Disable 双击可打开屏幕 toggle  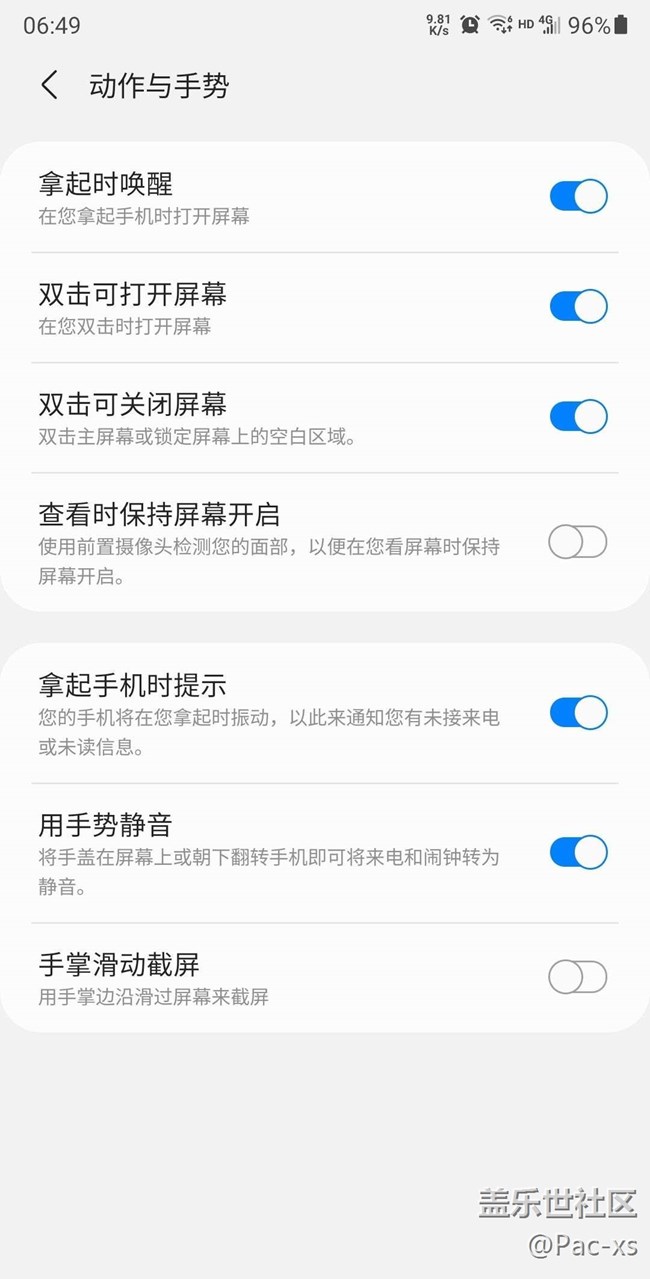click(x=578, y=306)
